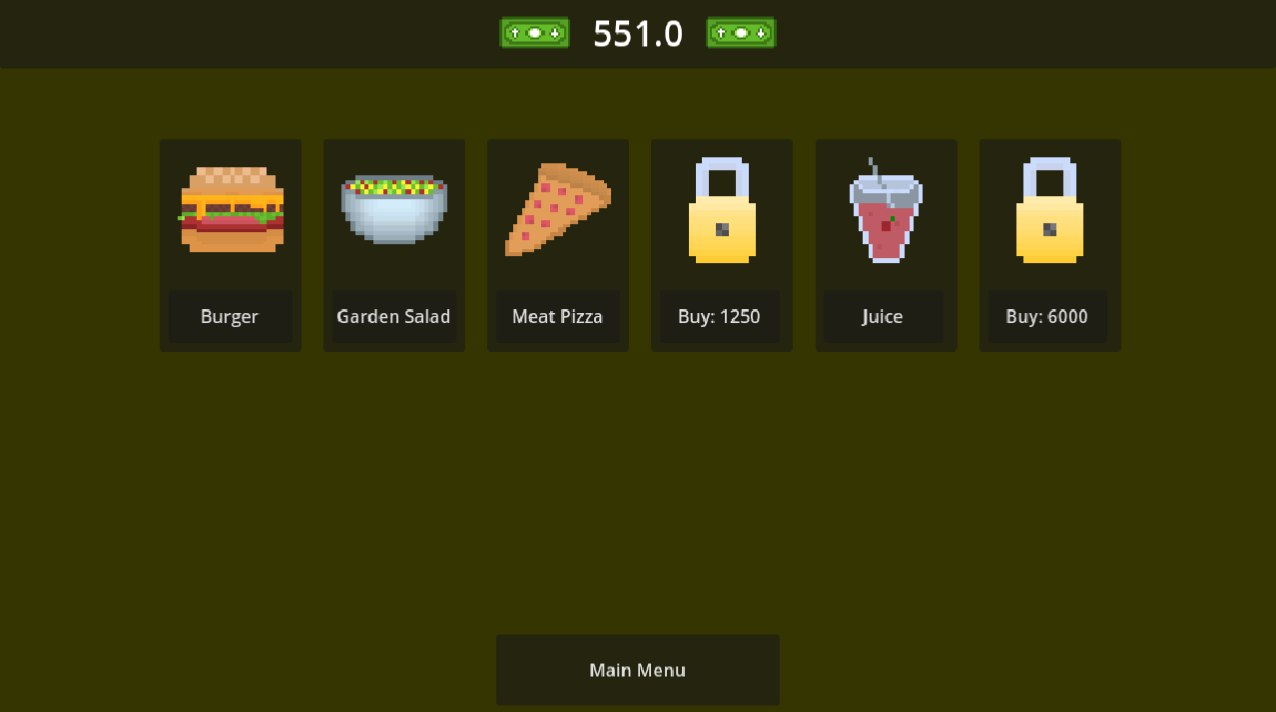Select the Burger card
The image size is (1276, 712).
[230, 245]
